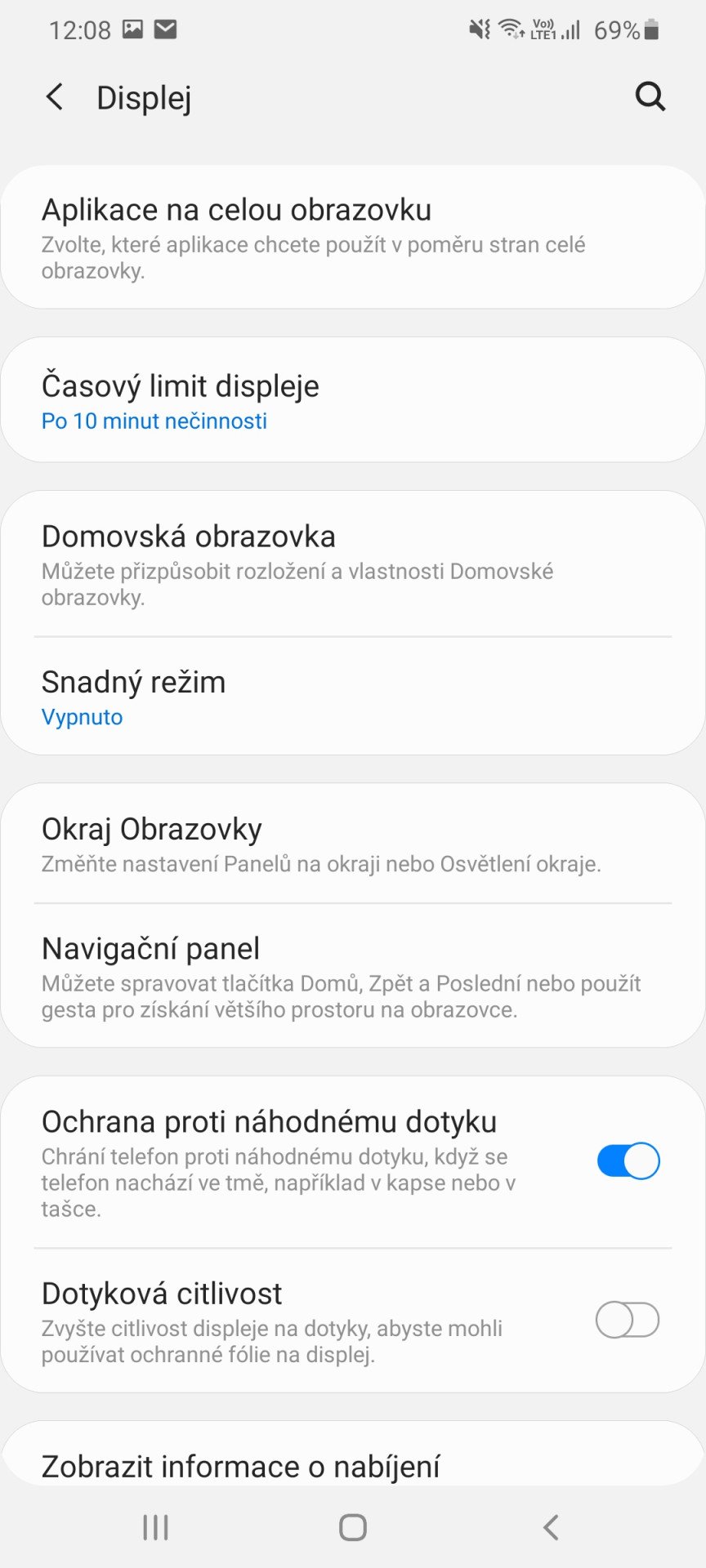Open Okraj Obrazovky settings
Screen dimensions: 706x1568
pos(353,844)
